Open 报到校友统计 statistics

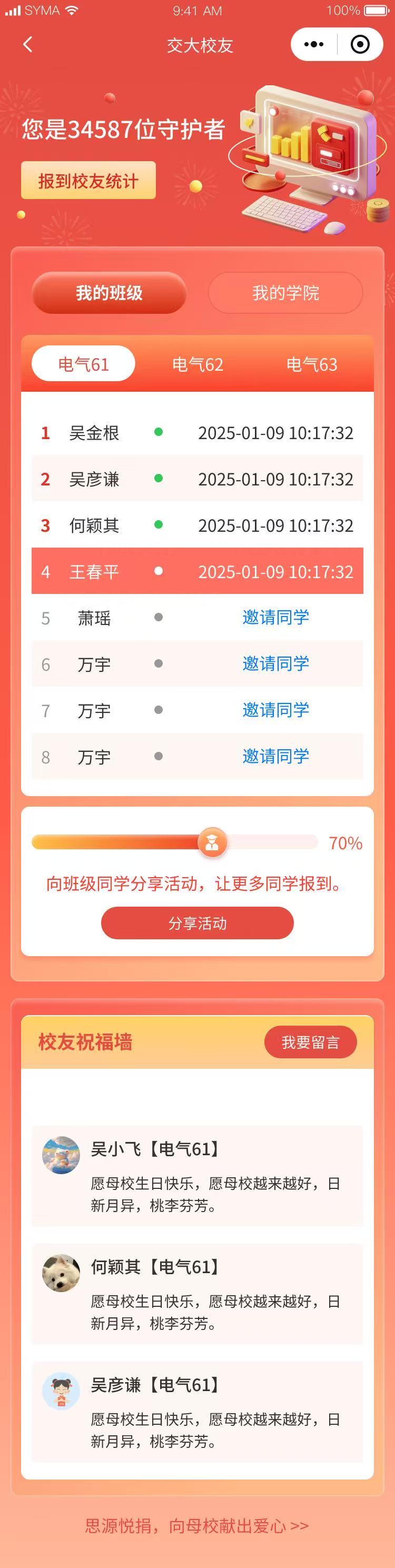tap(88, 181)
